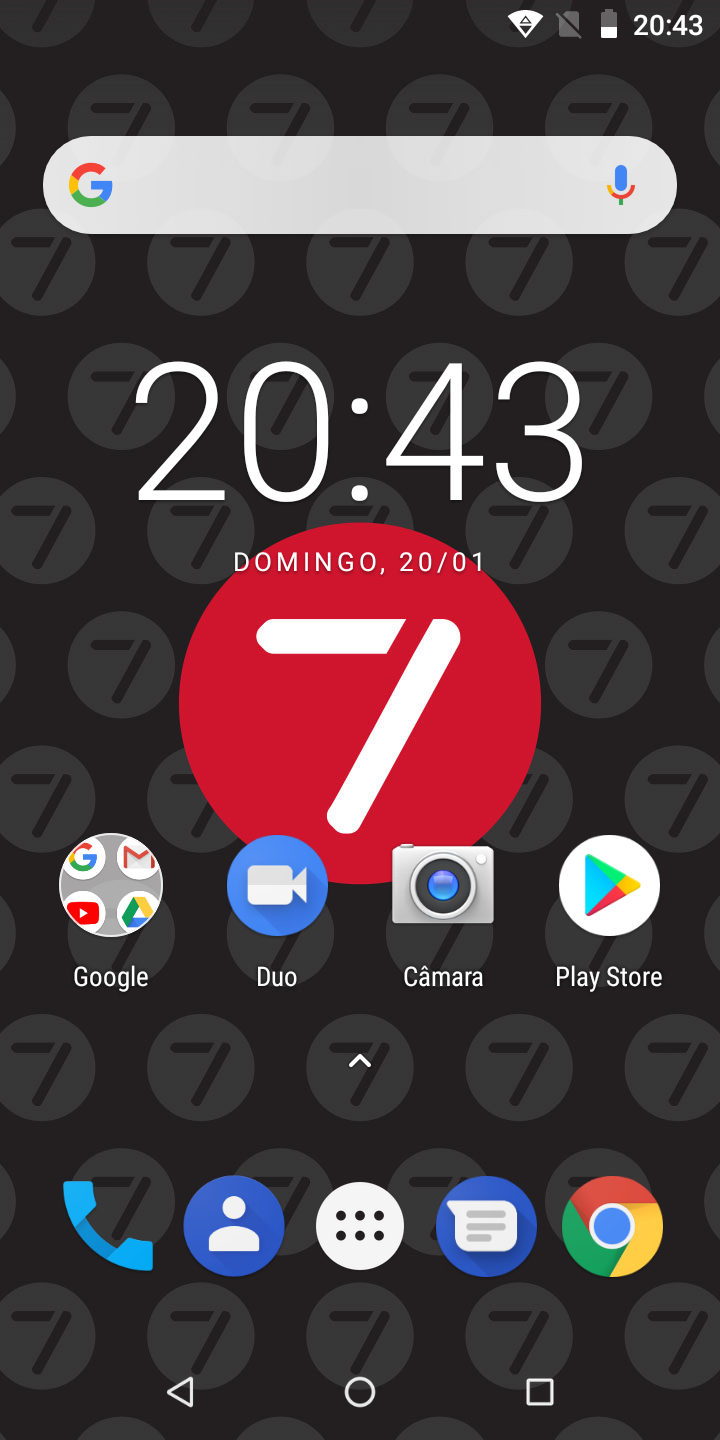
Task: Launch the Play Store
Action: (609, 885)
